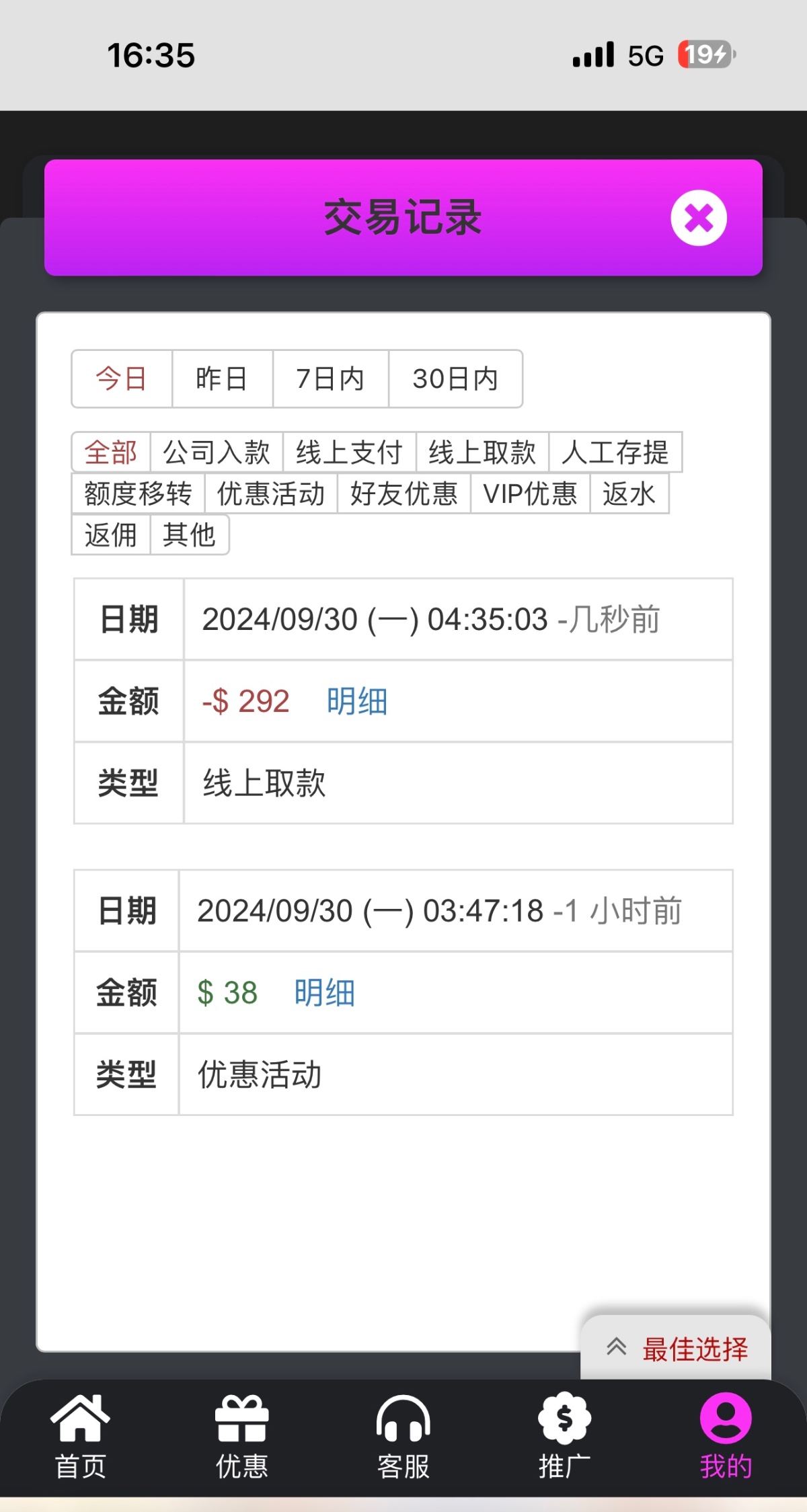
Task: Show only 线上取款 records
Action: point(483,452)
